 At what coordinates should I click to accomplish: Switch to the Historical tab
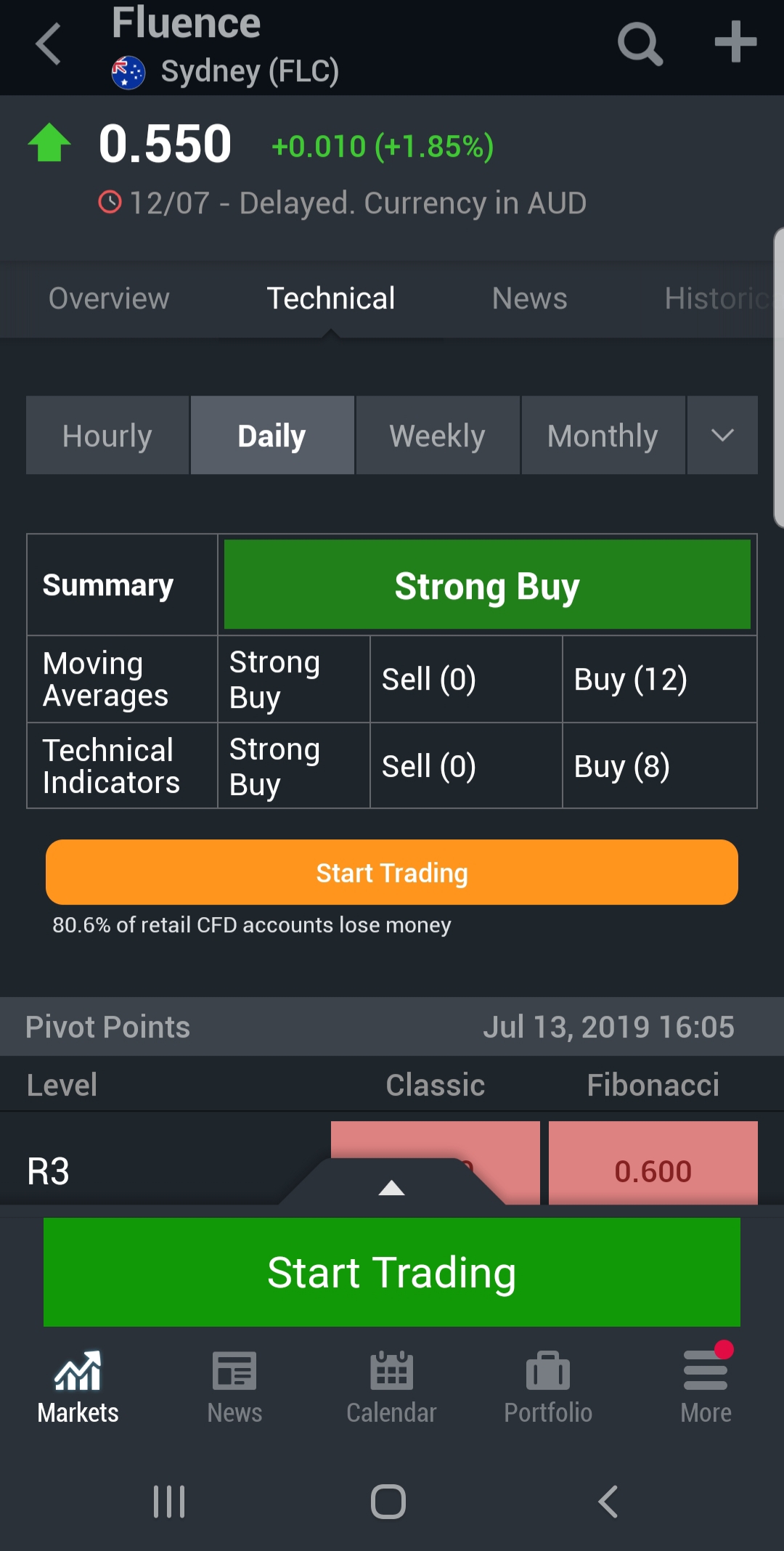pyautogui.click(x=719, y=298)
